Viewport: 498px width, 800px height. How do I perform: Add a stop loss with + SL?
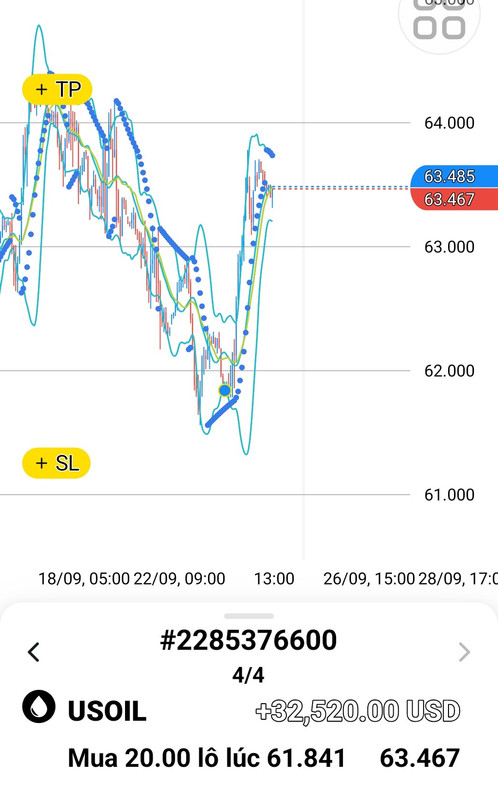[56, 463]
